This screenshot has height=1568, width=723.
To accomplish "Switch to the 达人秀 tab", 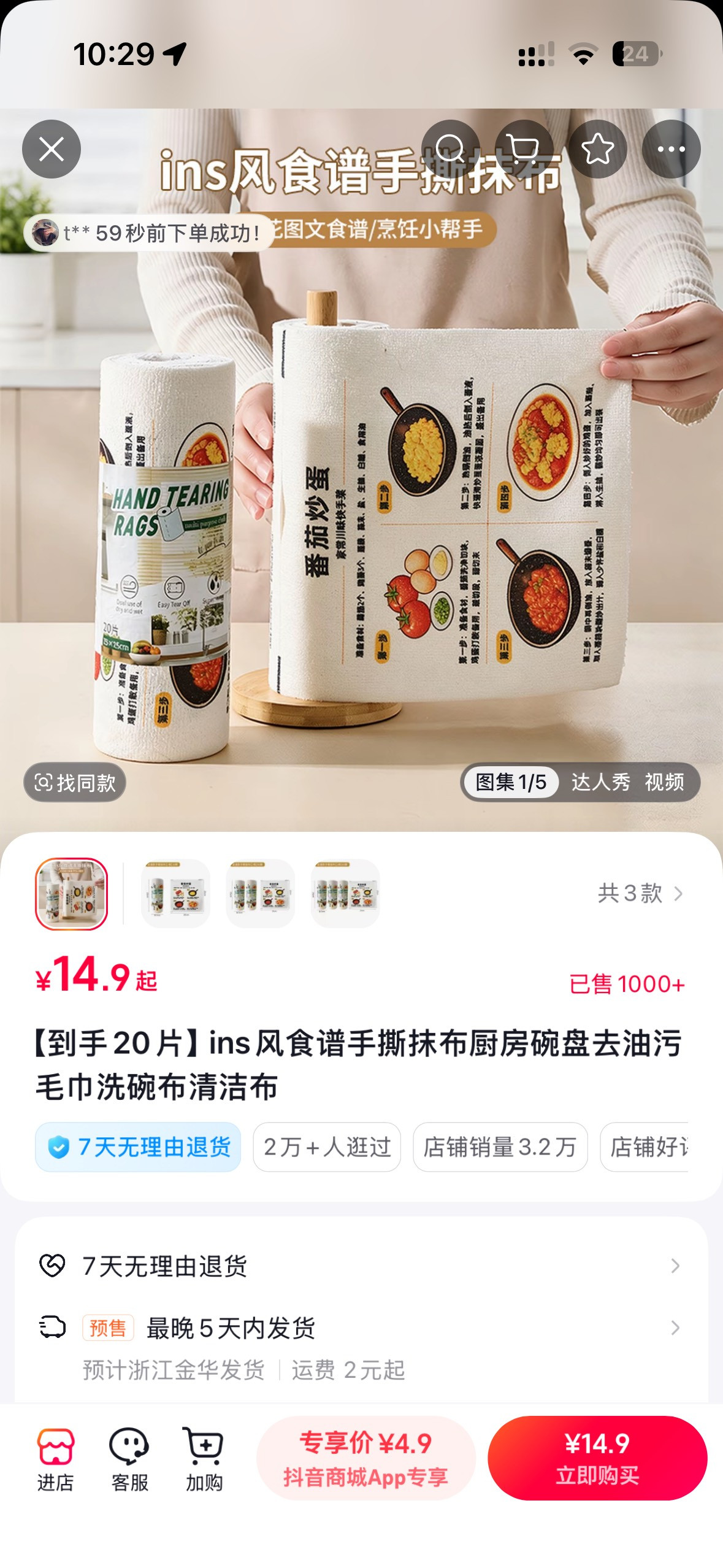I will coord(601,782).
